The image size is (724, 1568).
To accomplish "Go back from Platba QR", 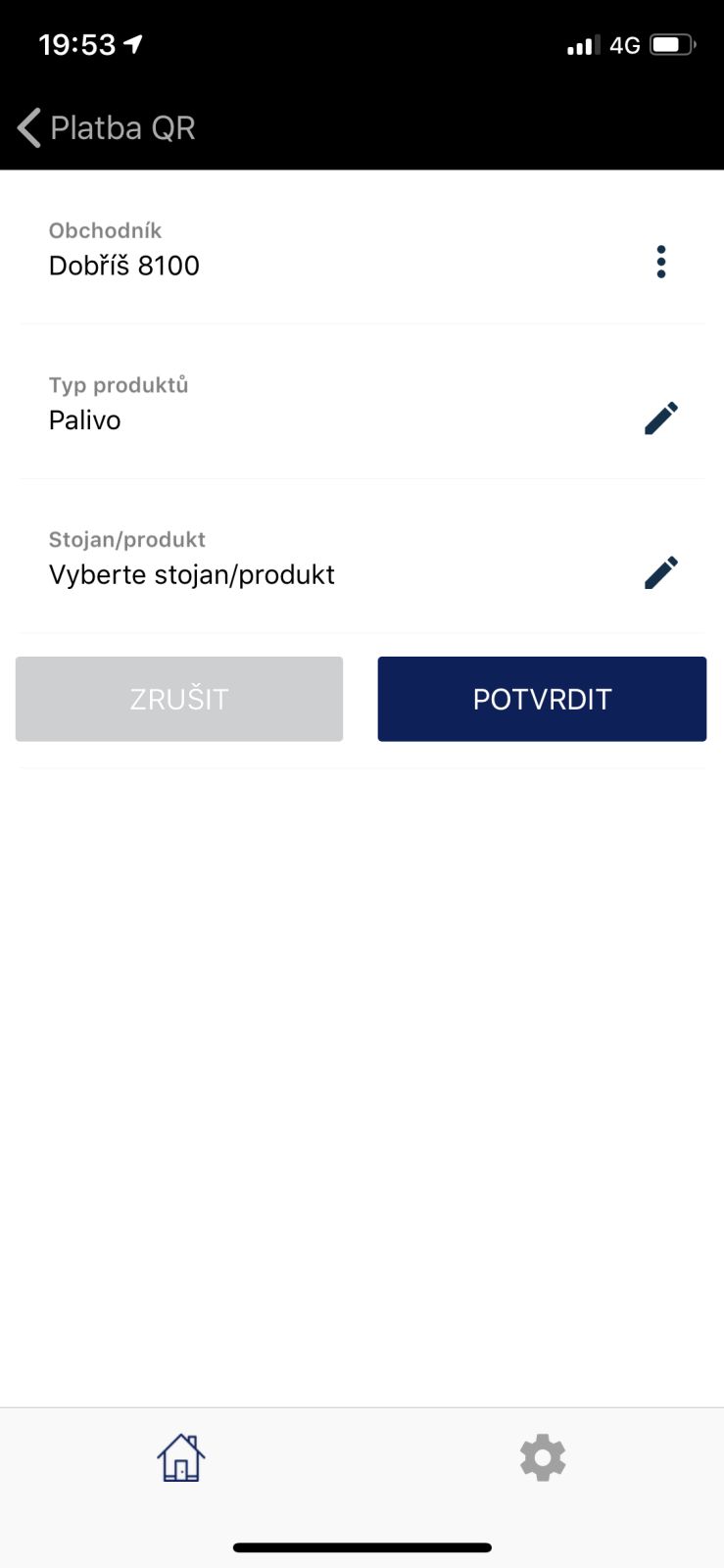I will click(31, 127).
